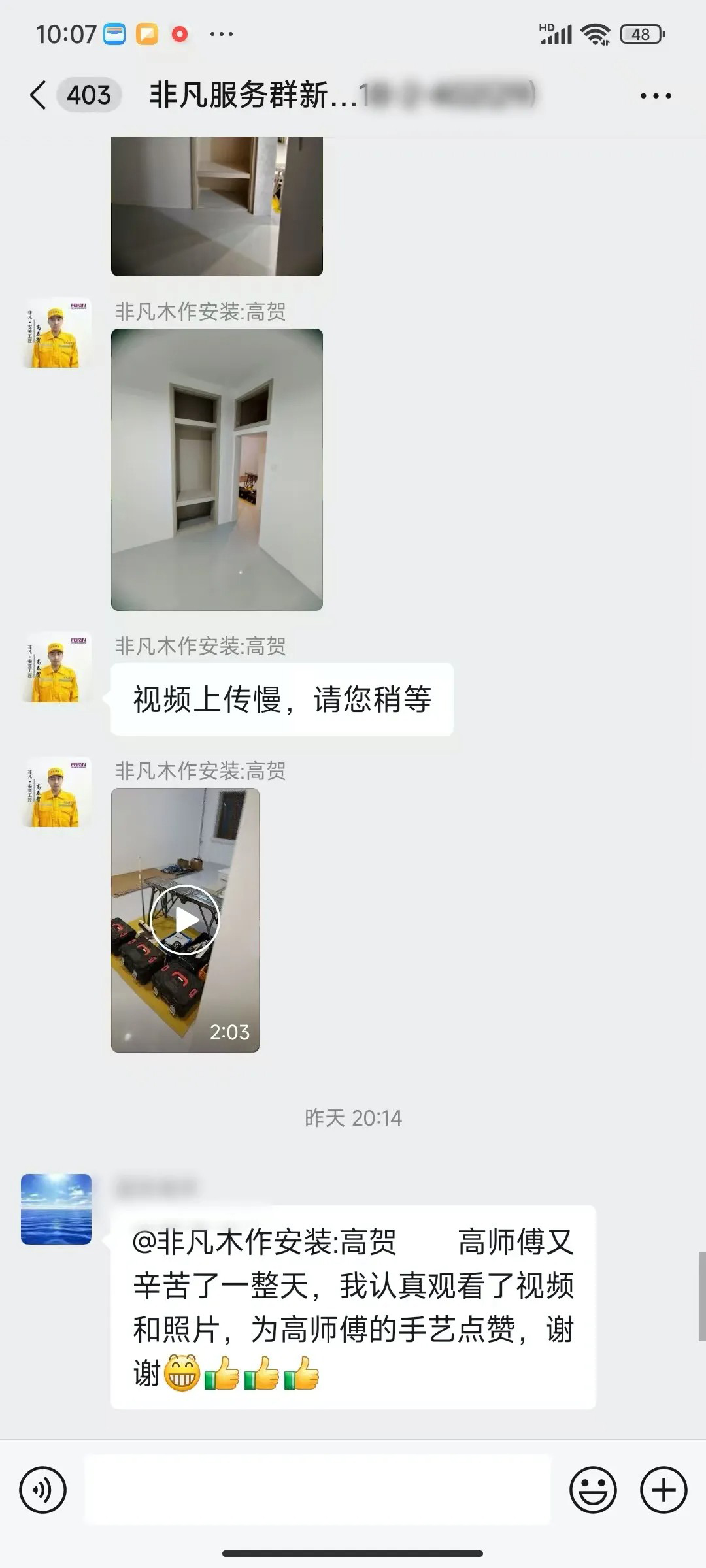Open the group chat overflow menu
706x1568 pixels.
pyautogui.click(x=655, y=96)
